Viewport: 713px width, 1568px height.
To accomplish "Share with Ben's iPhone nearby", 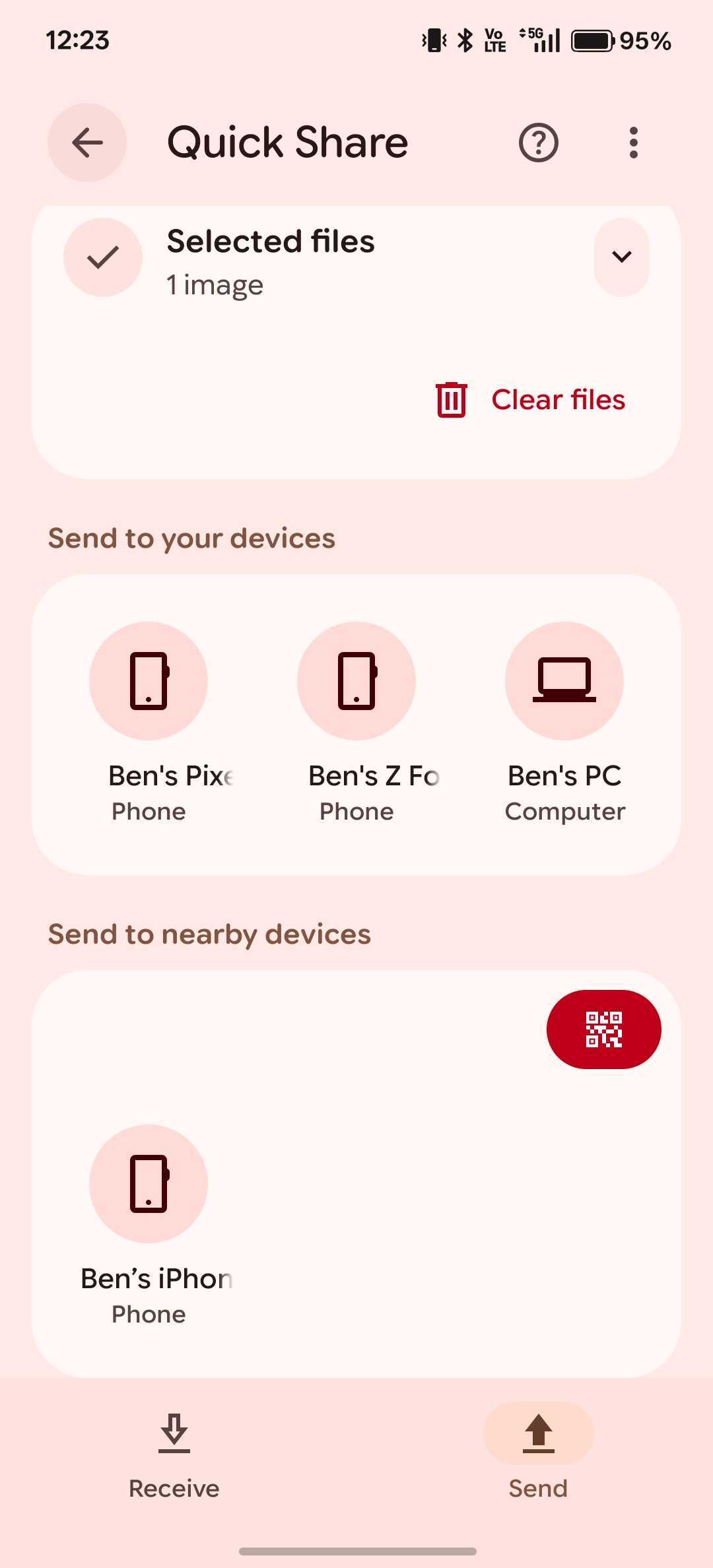I will tap(149, 1184).
